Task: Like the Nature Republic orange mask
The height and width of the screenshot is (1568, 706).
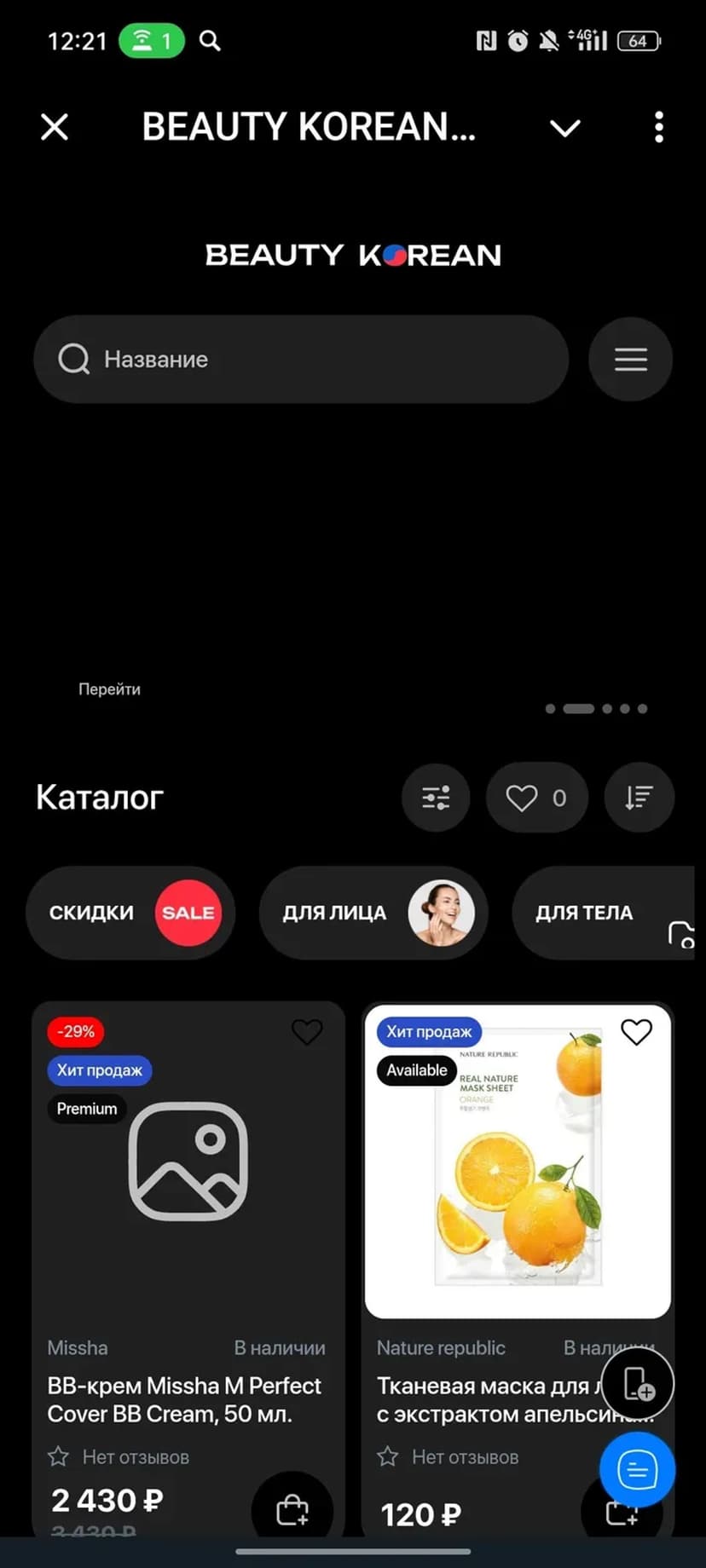Action: pos(636,1032)
